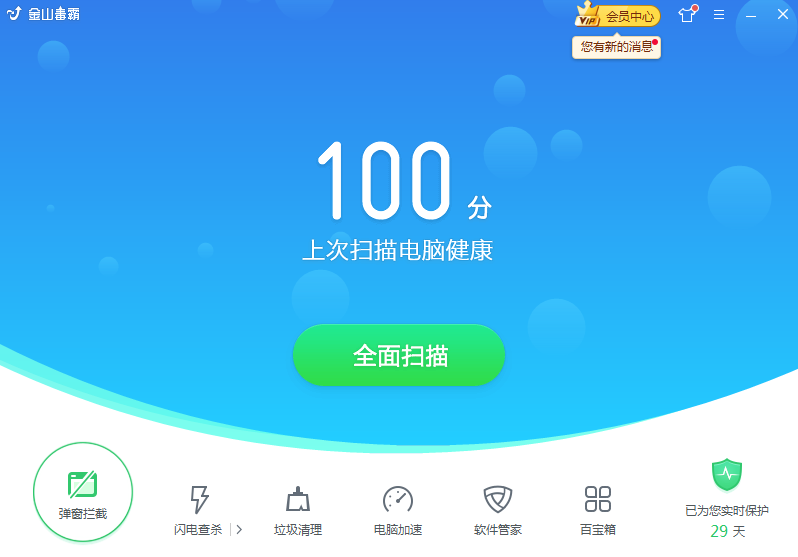Open the 百宝箱 toolbox
This screenshot has height=557, width=798.
pyautogui.click(x=598, y=508)
